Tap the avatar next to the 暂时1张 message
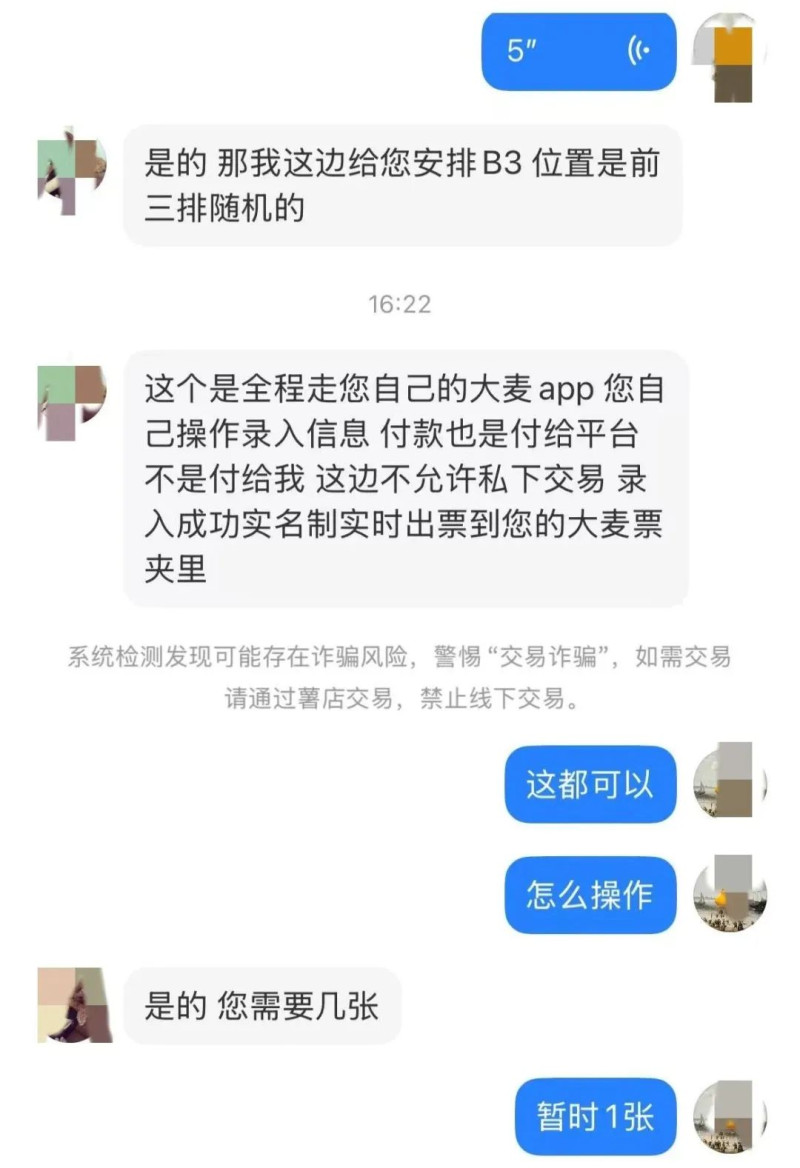800x1168 pixels. click(x=730, y=1117)
